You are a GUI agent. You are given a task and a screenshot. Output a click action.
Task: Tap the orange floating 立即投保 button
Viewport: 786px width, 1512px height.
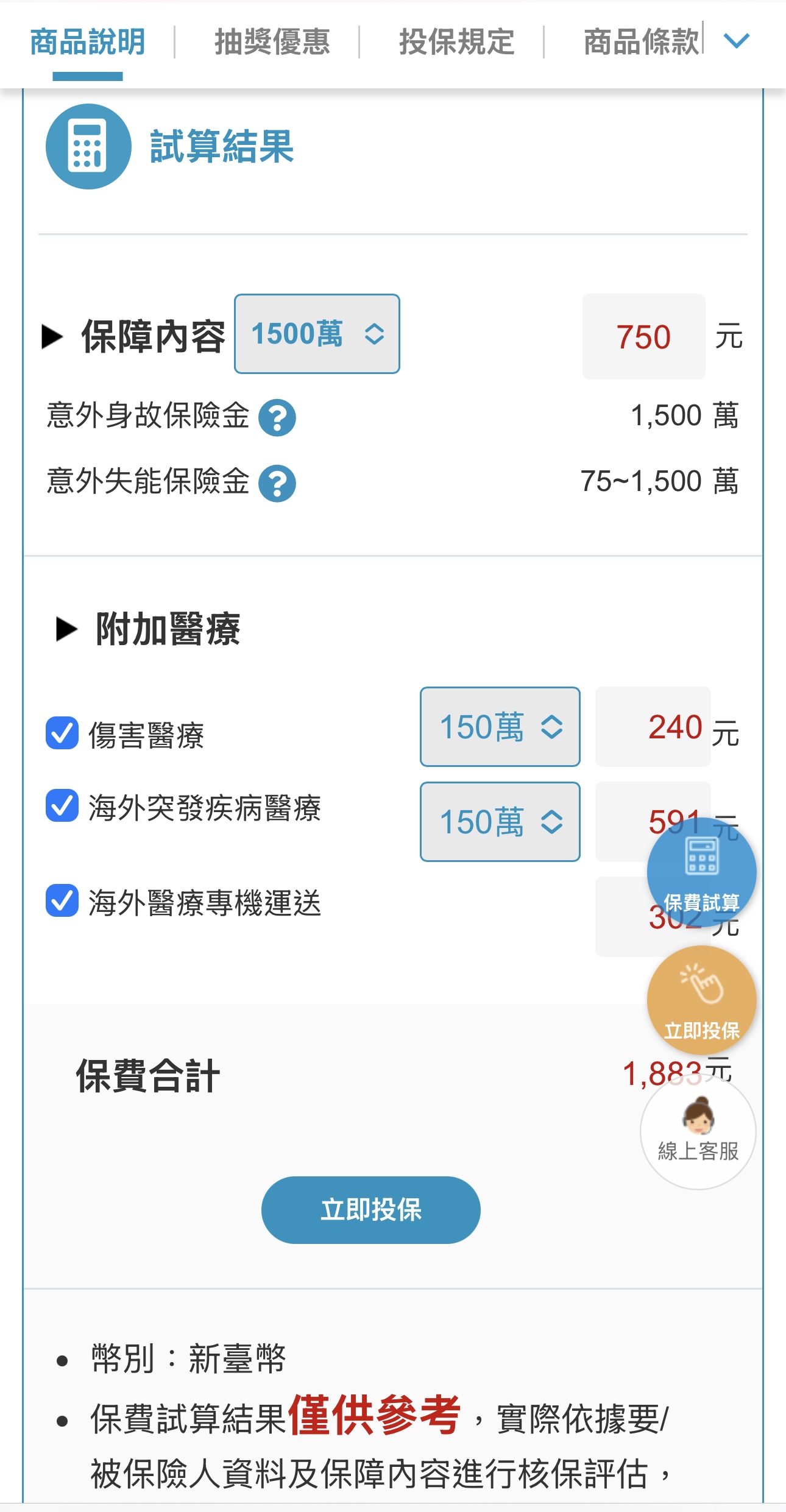(x=701, y=1000)
